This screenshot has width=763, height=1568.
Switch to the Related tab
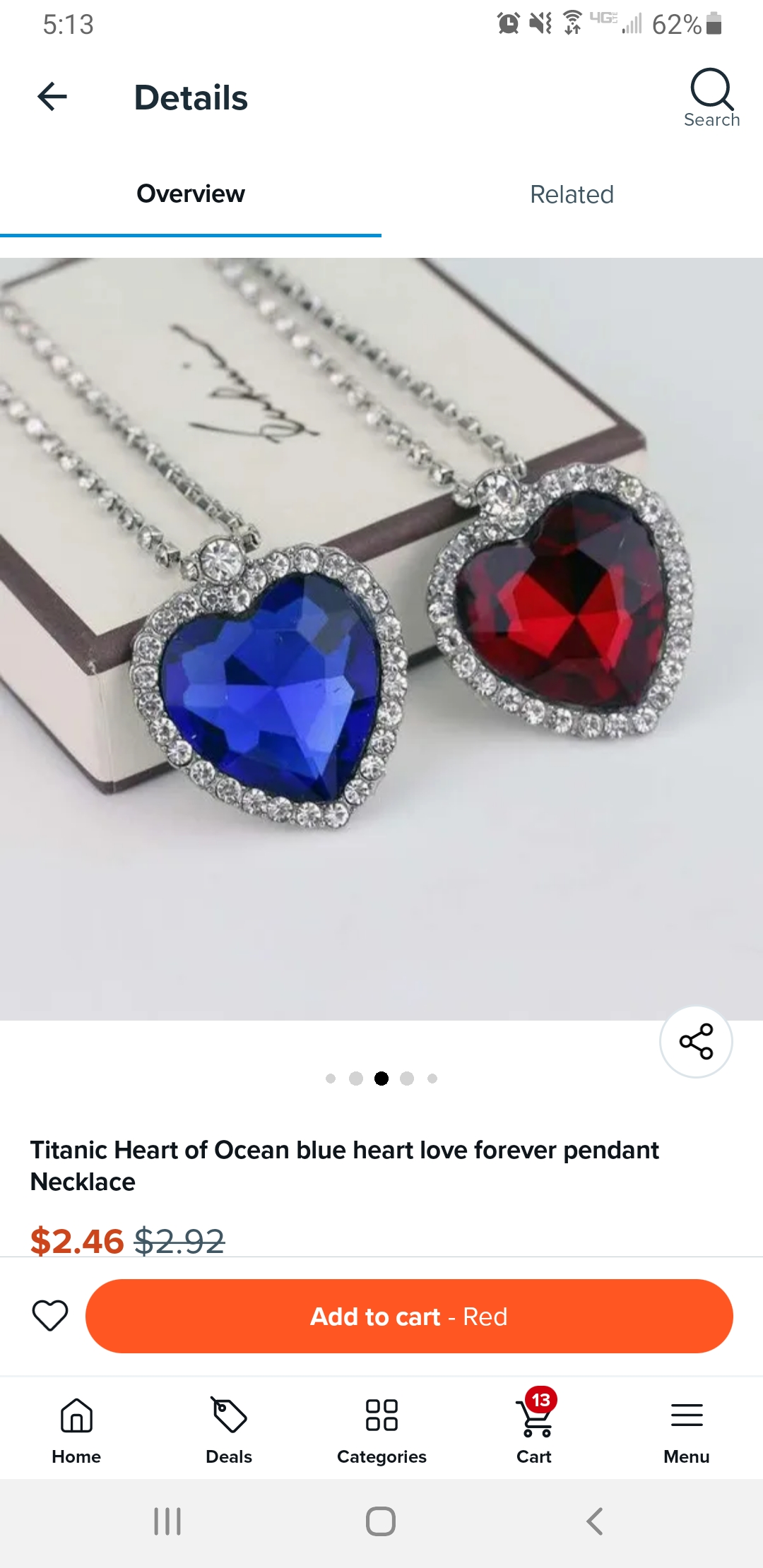coord(572,194)
